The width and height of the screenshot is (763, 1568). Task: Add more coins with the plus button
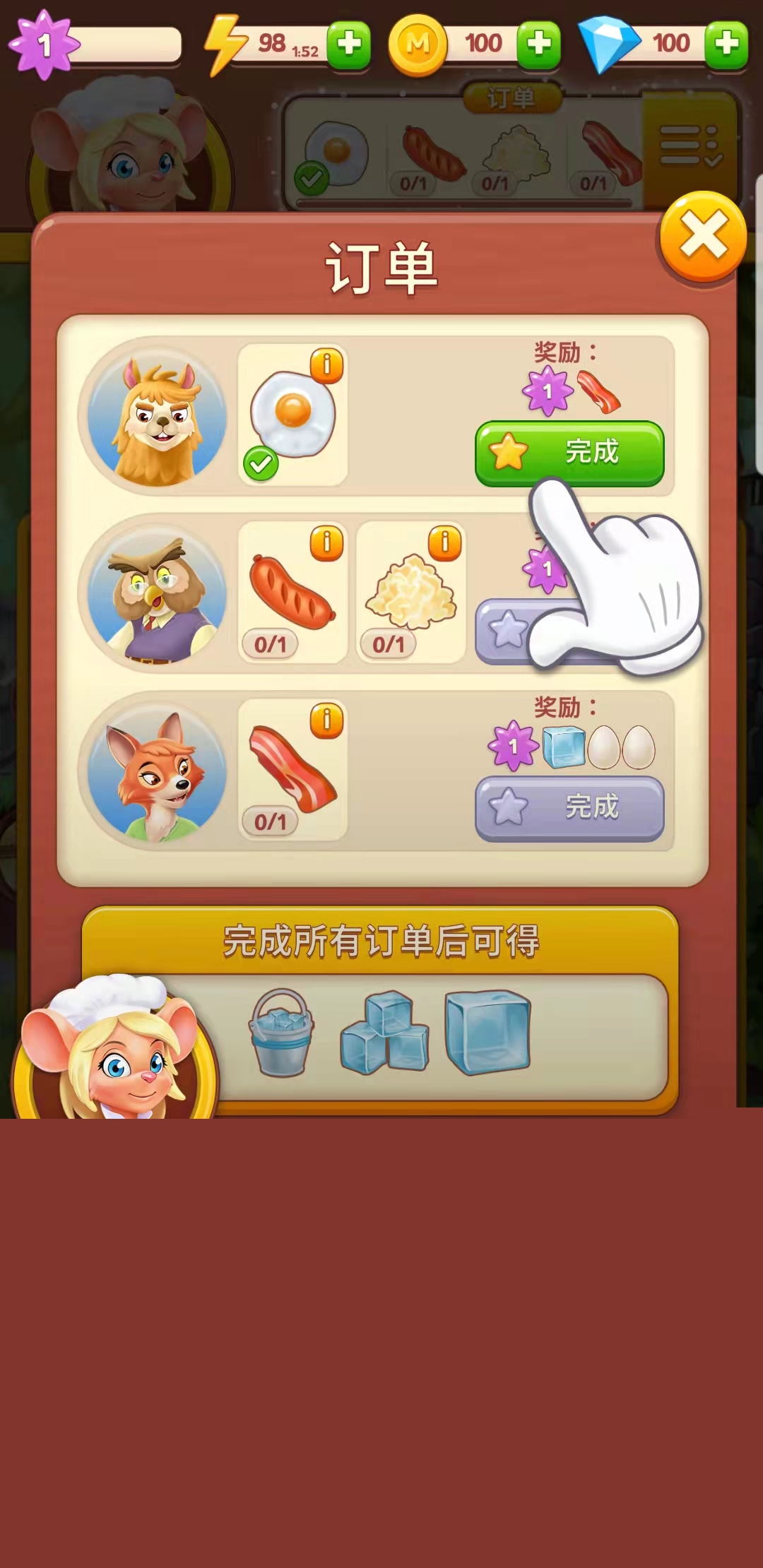pyautogui.click(x=538, y=44)
